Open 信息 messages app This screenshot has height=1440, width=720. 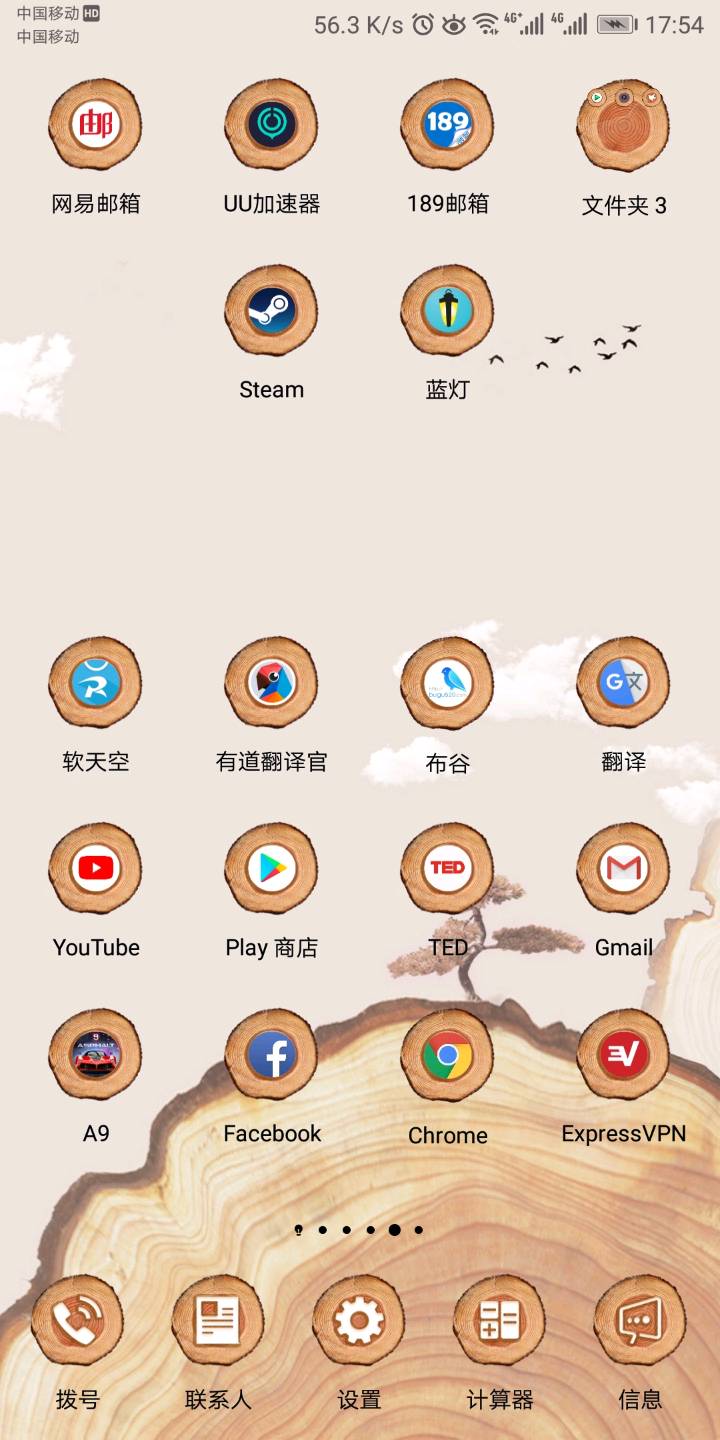[640, 1321]
